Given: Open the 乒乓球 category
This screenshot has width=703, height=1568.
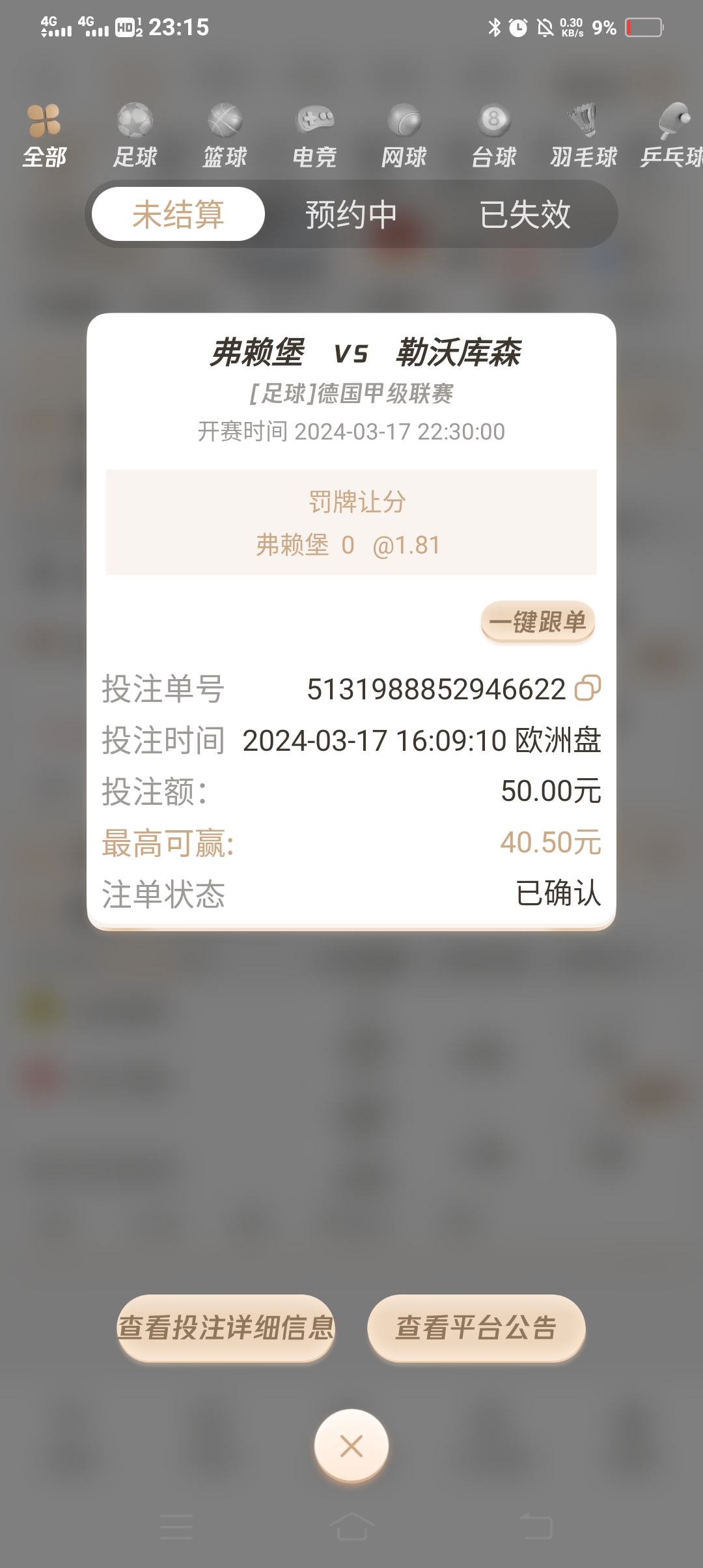Looking at the screenshot, I should (x=672, y=135).
